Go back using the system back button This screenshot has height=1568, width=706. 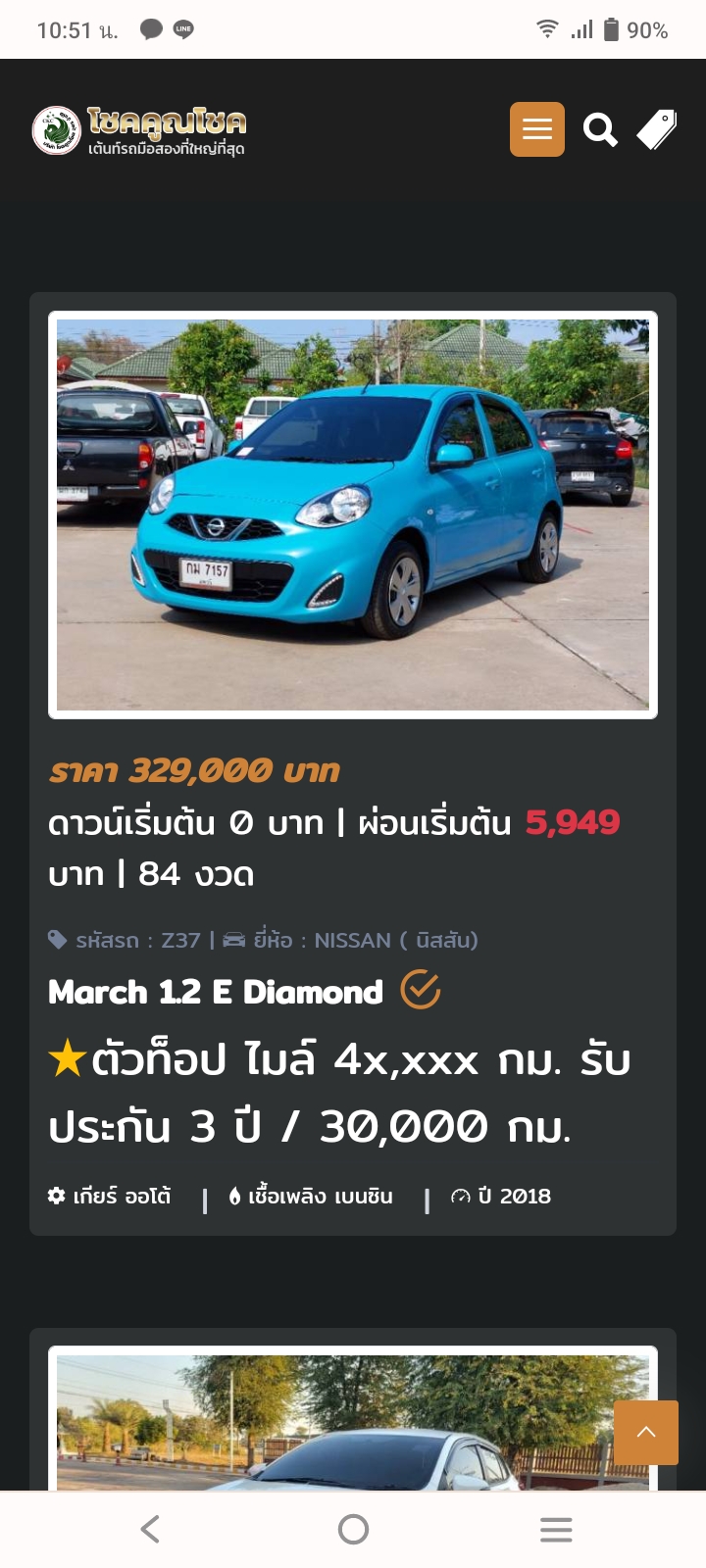tap(150, 1529)
